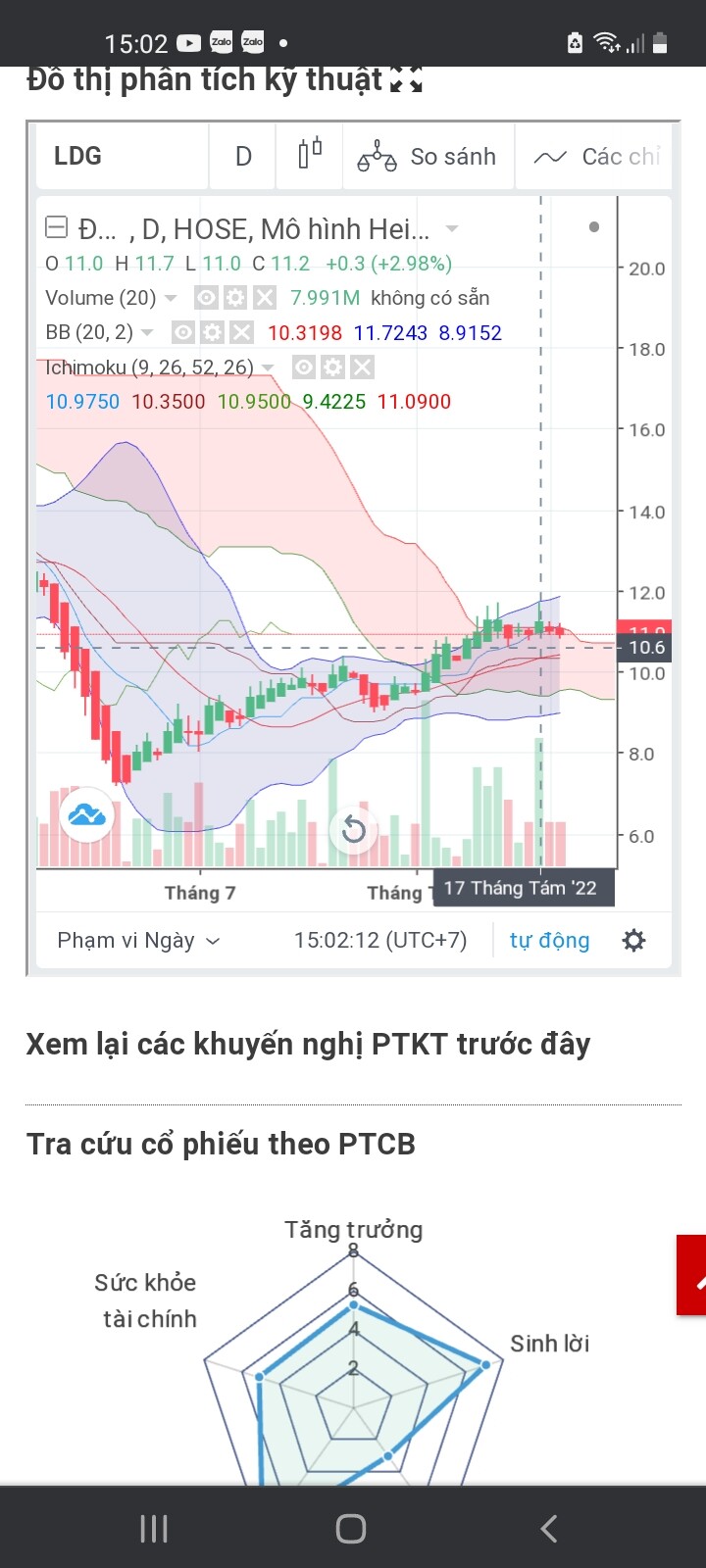
Task: Open So sánh compare symbols
Action: click(x=428, y=157)
